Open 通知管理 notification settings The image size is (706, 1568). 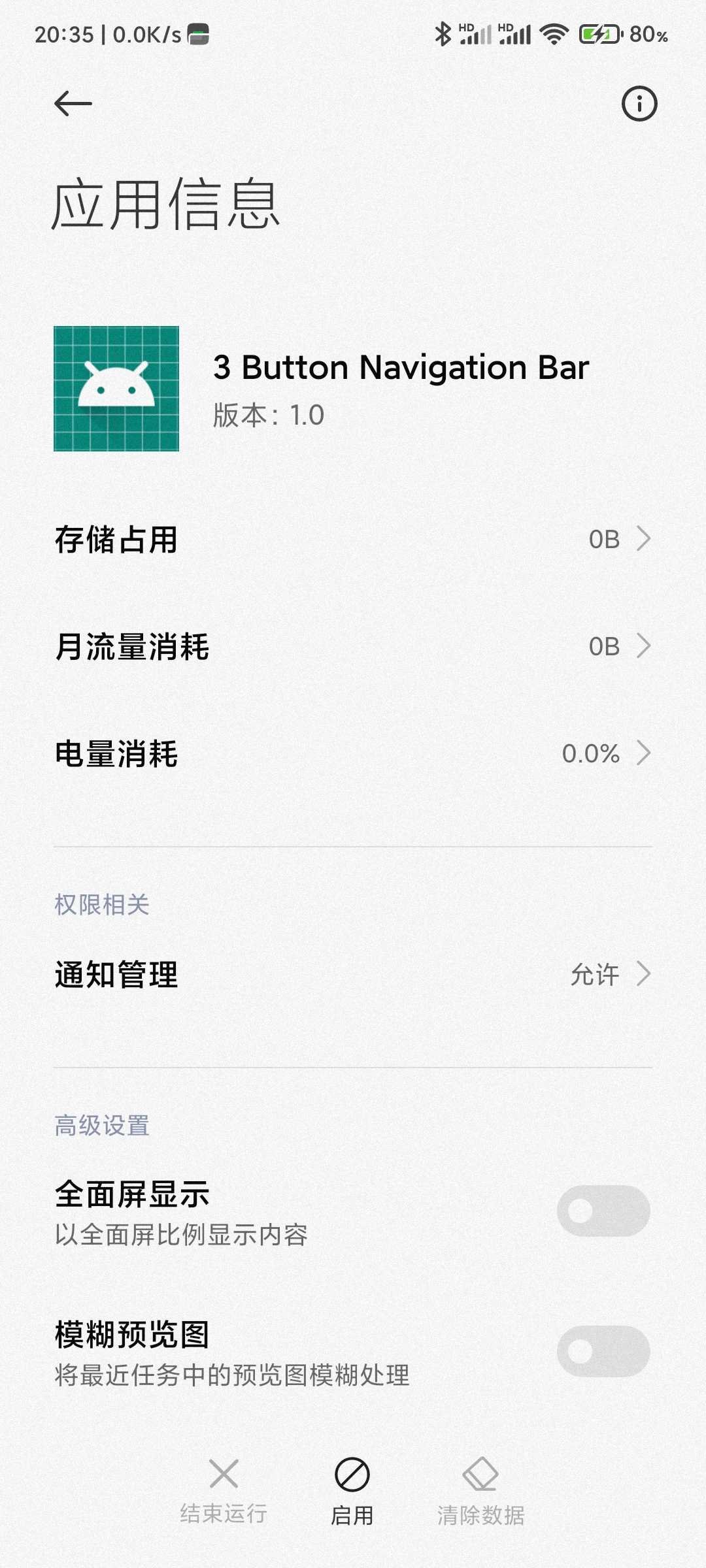pos(353,974)
